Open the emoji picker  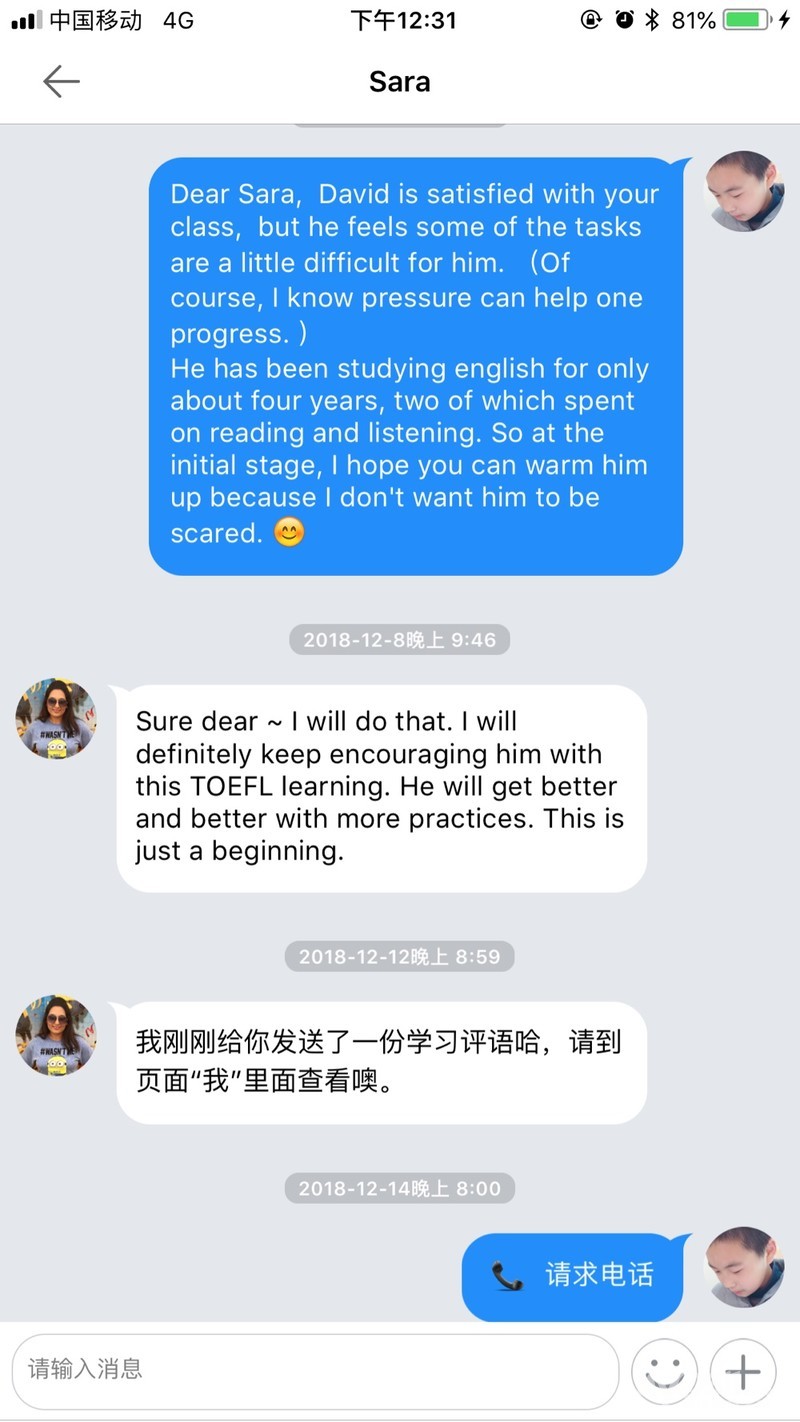[x=665, y=1371]
